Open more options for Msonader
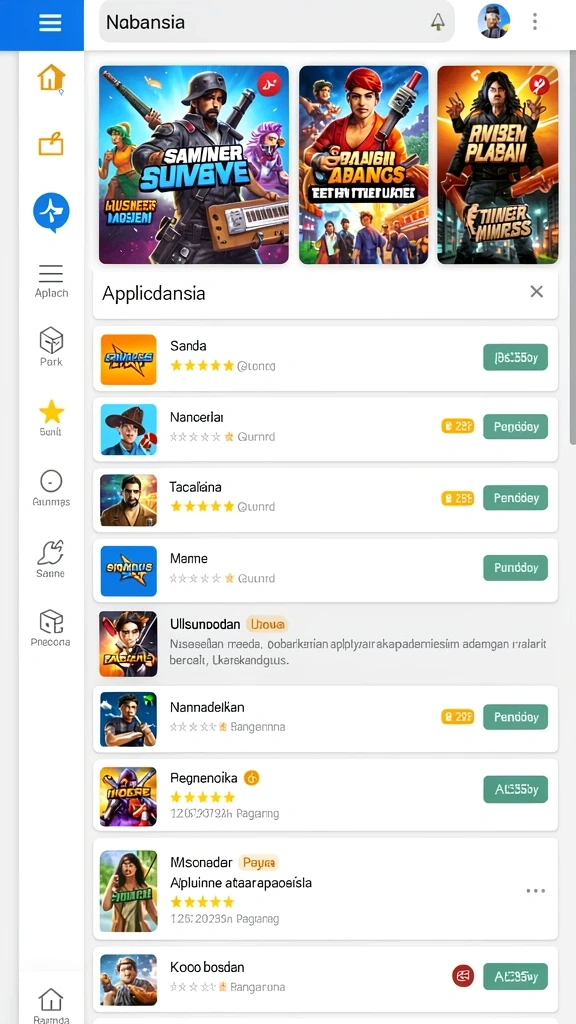This screenshot has width=576, height=1024. pyautogui.click(x=536, y=891)
